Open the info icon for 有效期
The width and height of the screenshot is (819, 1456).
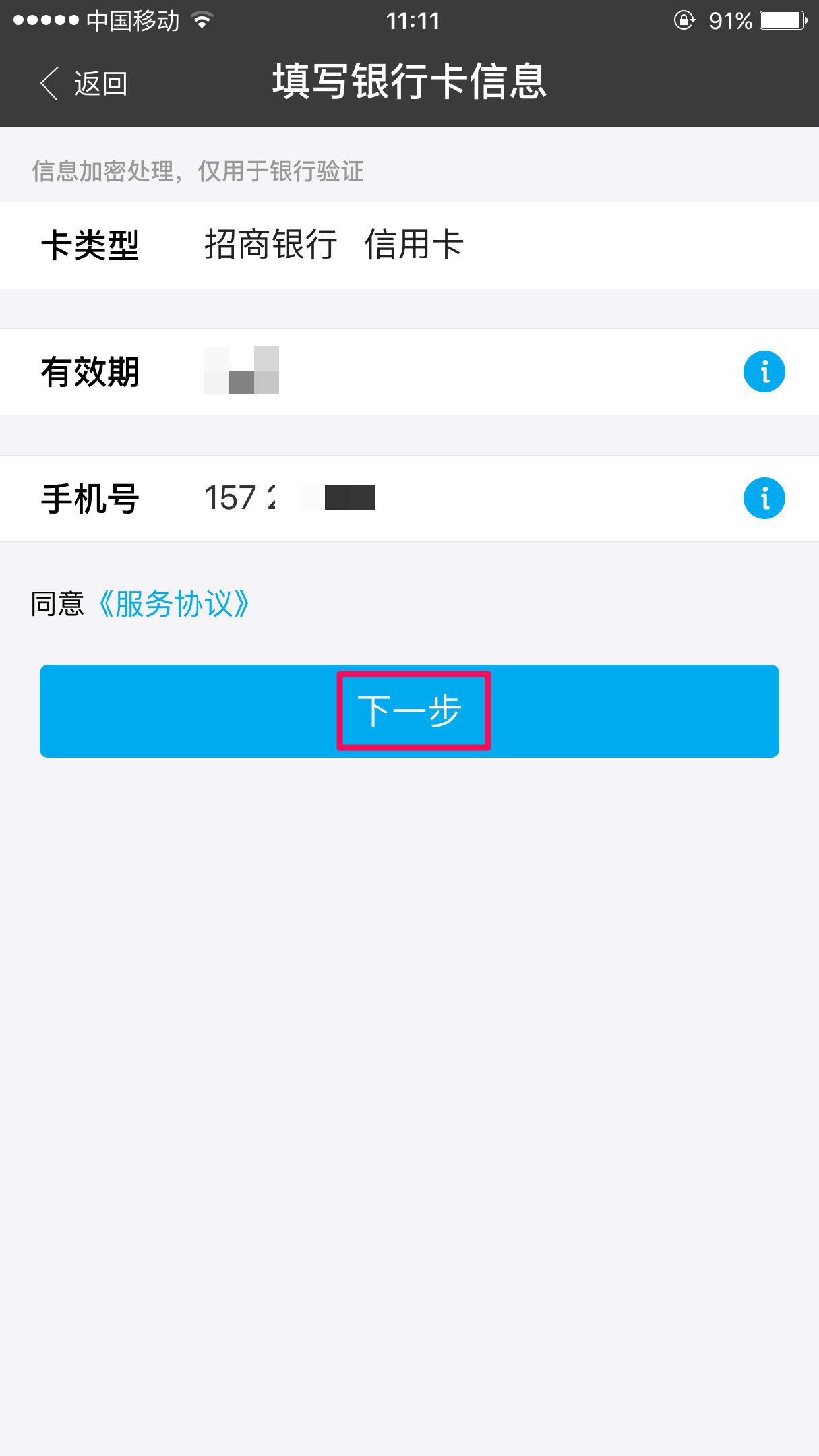tap(764, 371)
